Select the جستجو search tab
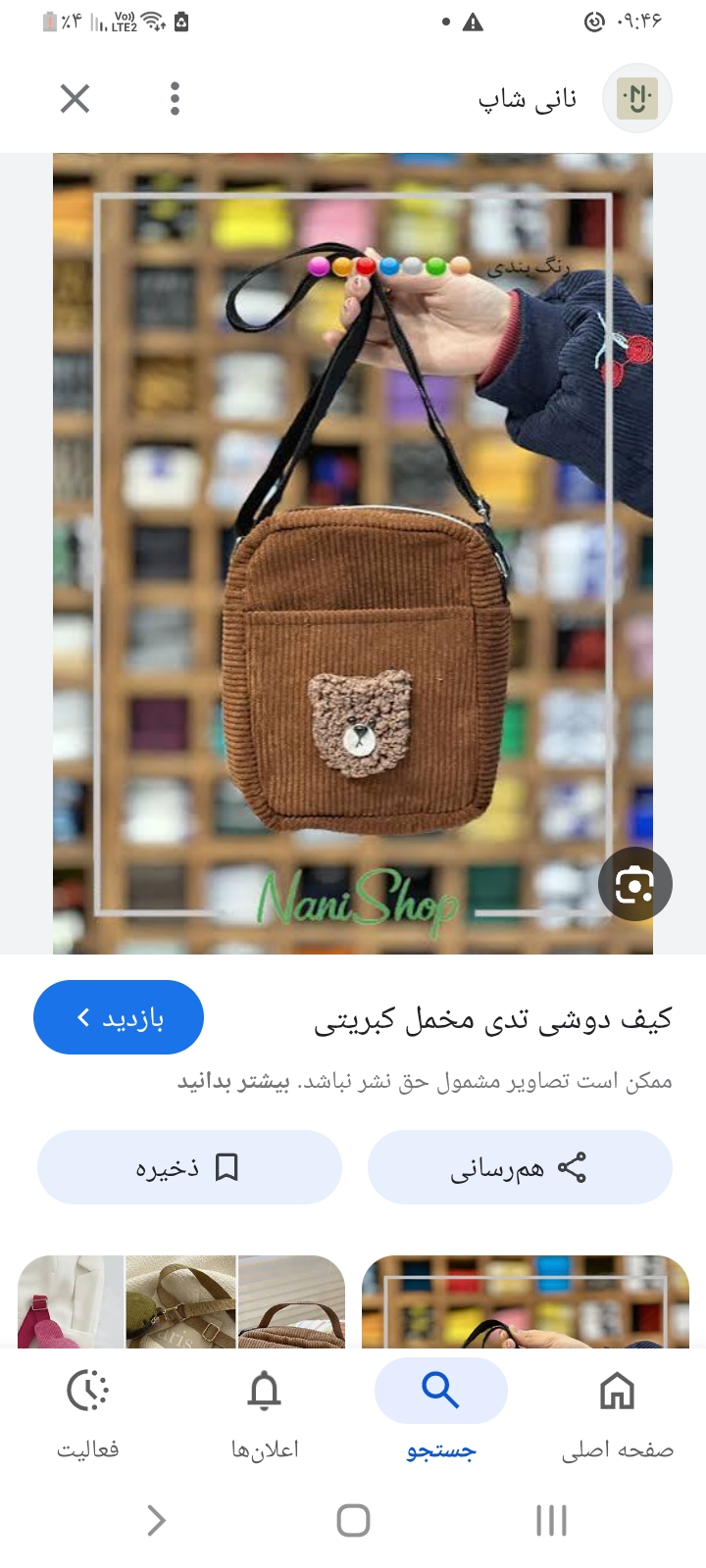This screenshot has height=1568, width=706. [x=441, y=1411]
